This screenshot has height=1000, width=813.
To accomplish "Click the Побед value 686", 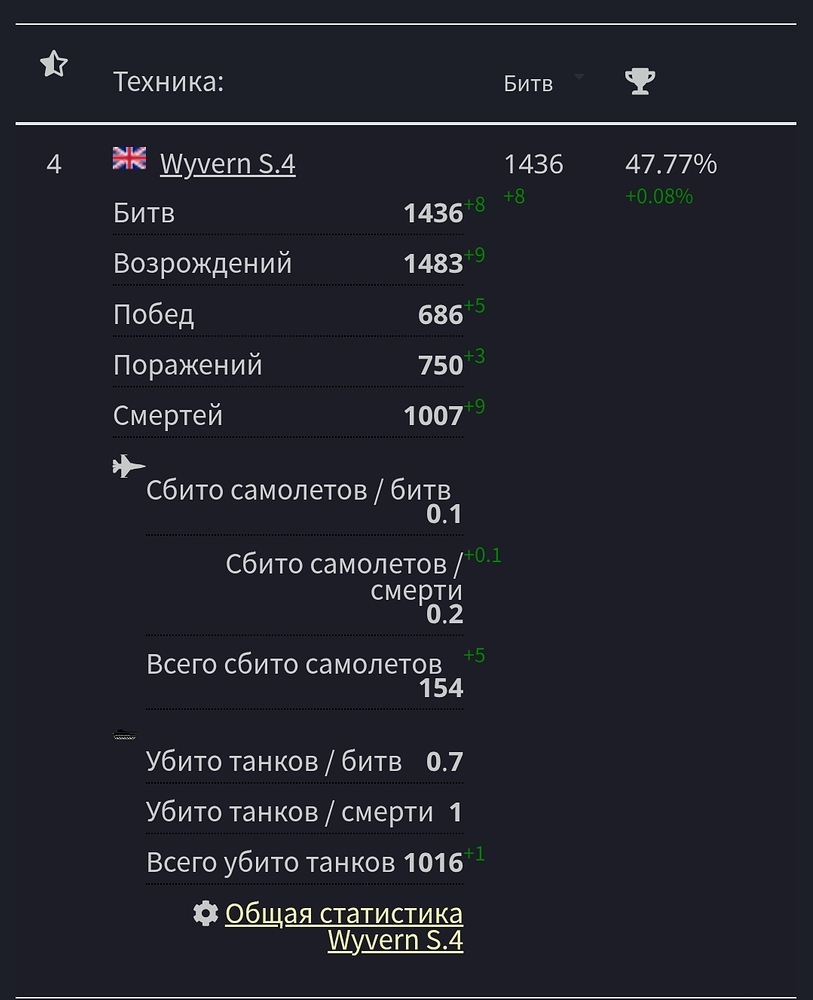I will click(440, 313).
